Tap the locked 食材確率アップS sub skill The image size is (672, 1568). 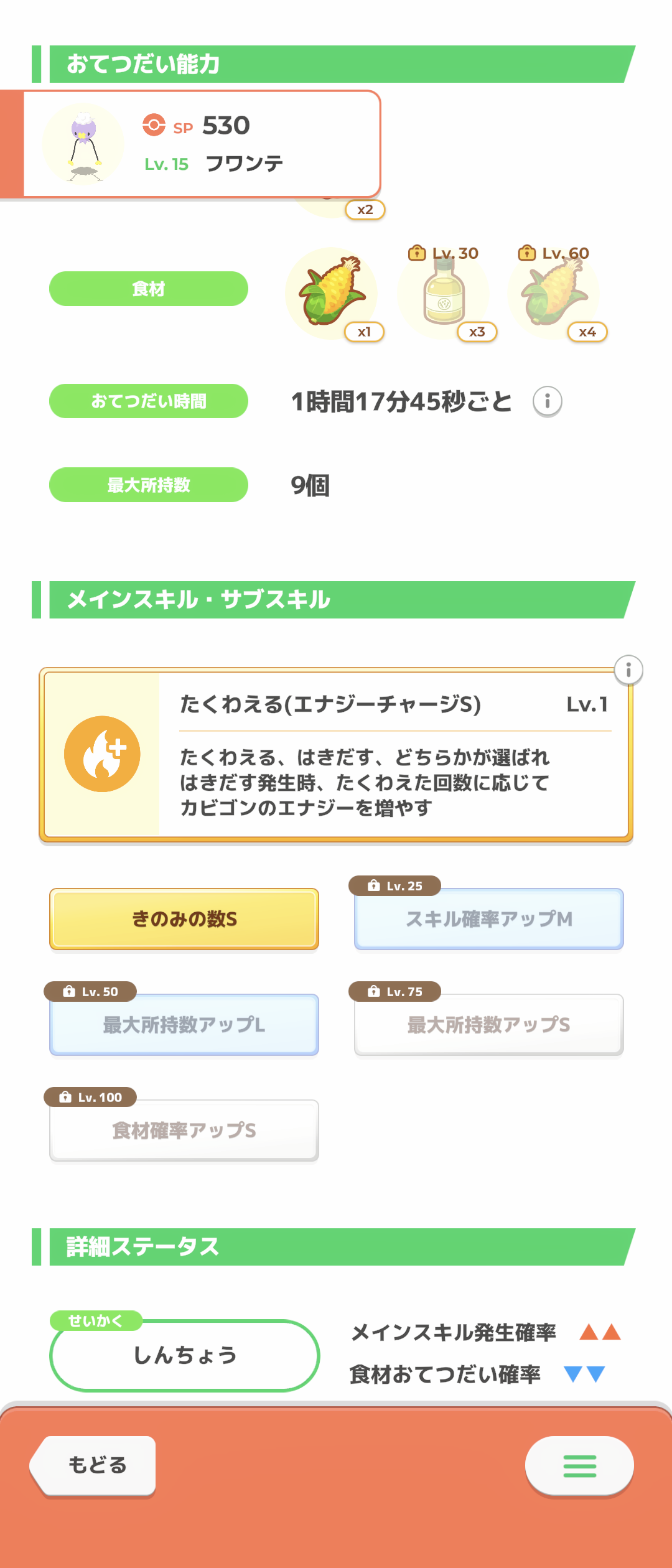184,1131
